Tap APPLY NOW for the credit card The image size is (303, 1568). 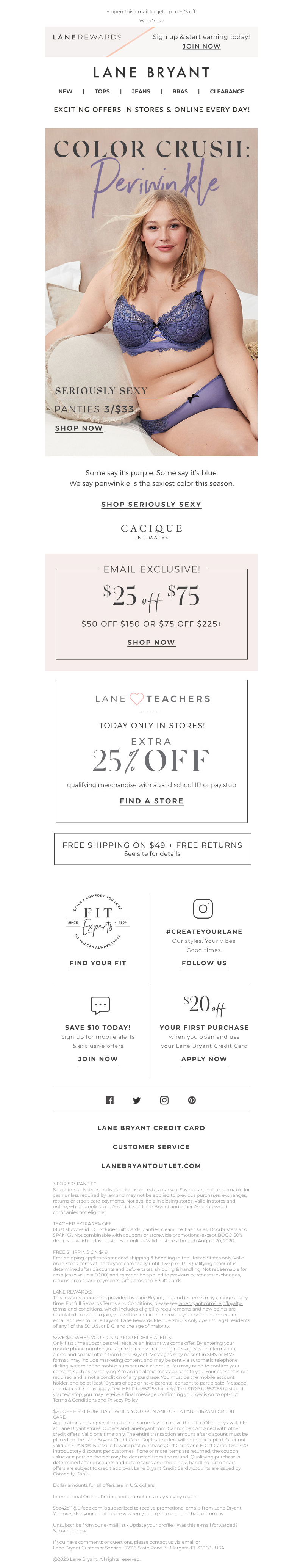[x=204, y=1059]
